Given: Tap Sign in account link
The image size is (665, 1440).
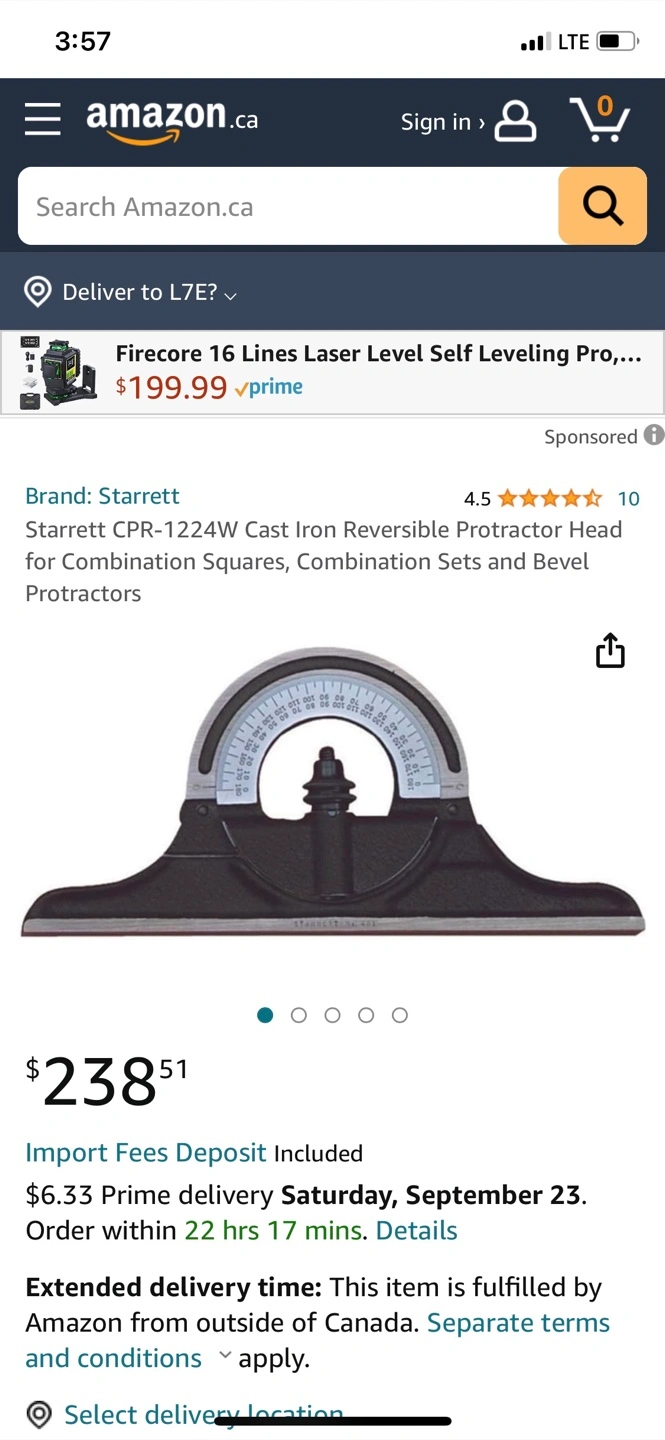Looking at the screenshot, I should (468, 121).
